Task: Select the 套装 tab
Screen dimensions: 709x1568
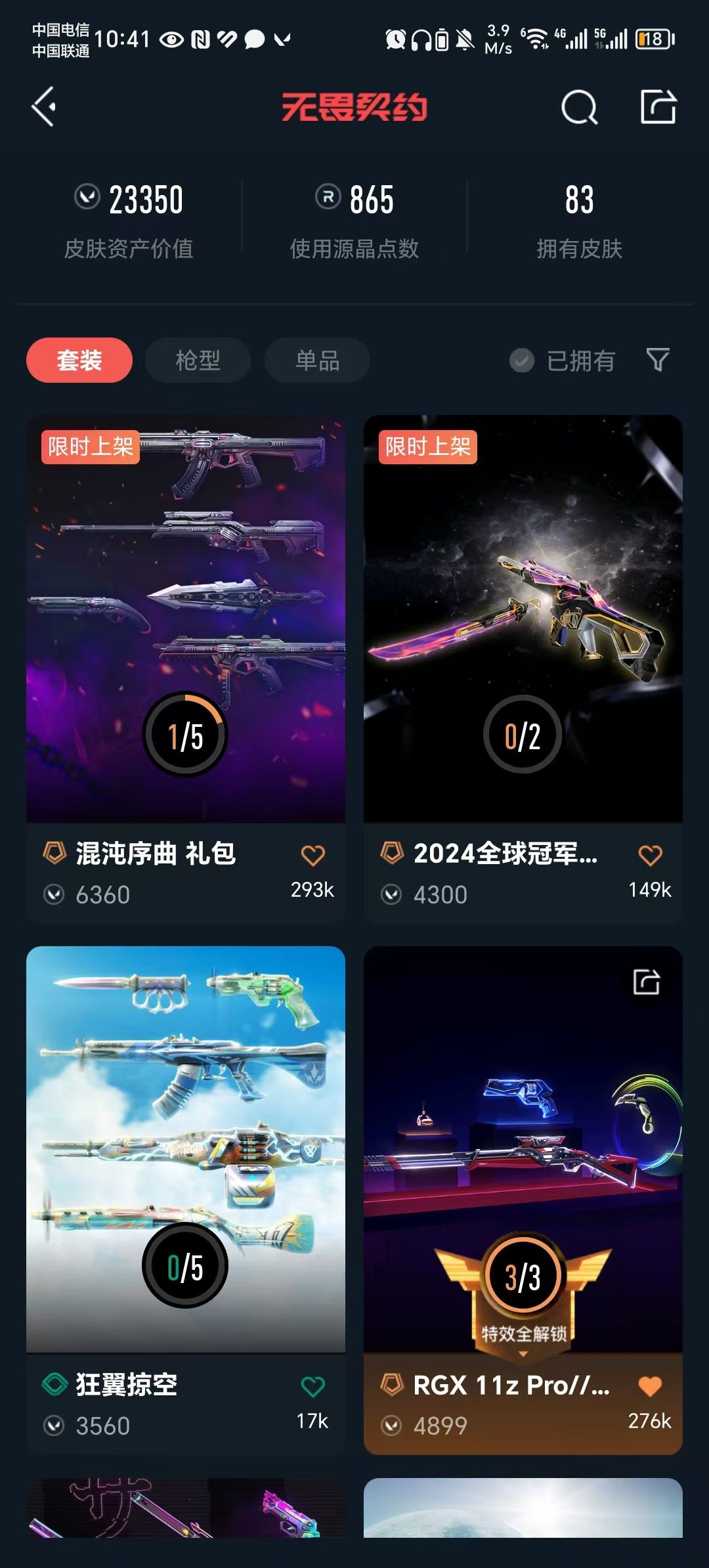Action: tap(79, 360)
